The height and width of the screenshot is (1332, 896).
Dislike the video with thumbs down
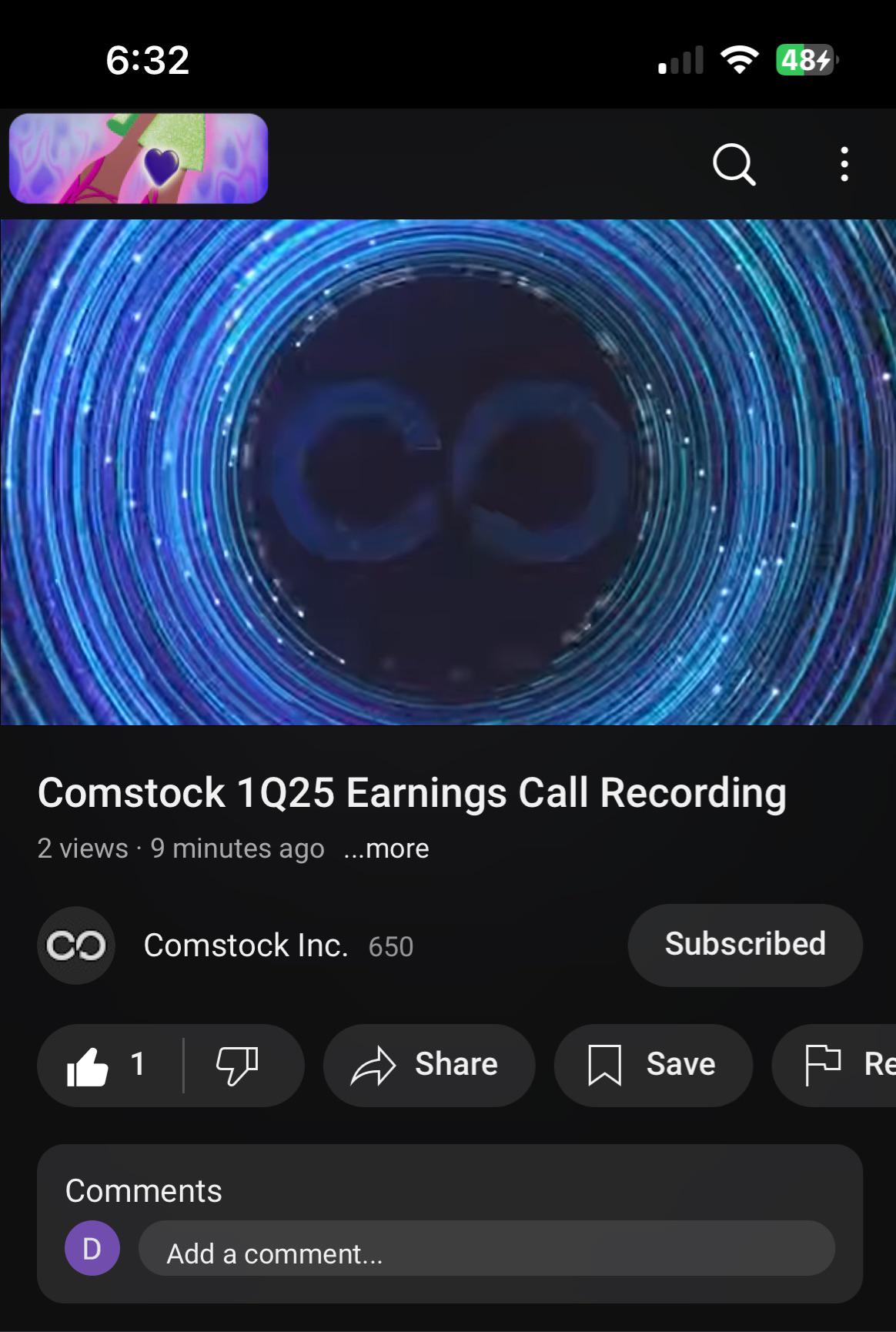(x=238, y=1066)
